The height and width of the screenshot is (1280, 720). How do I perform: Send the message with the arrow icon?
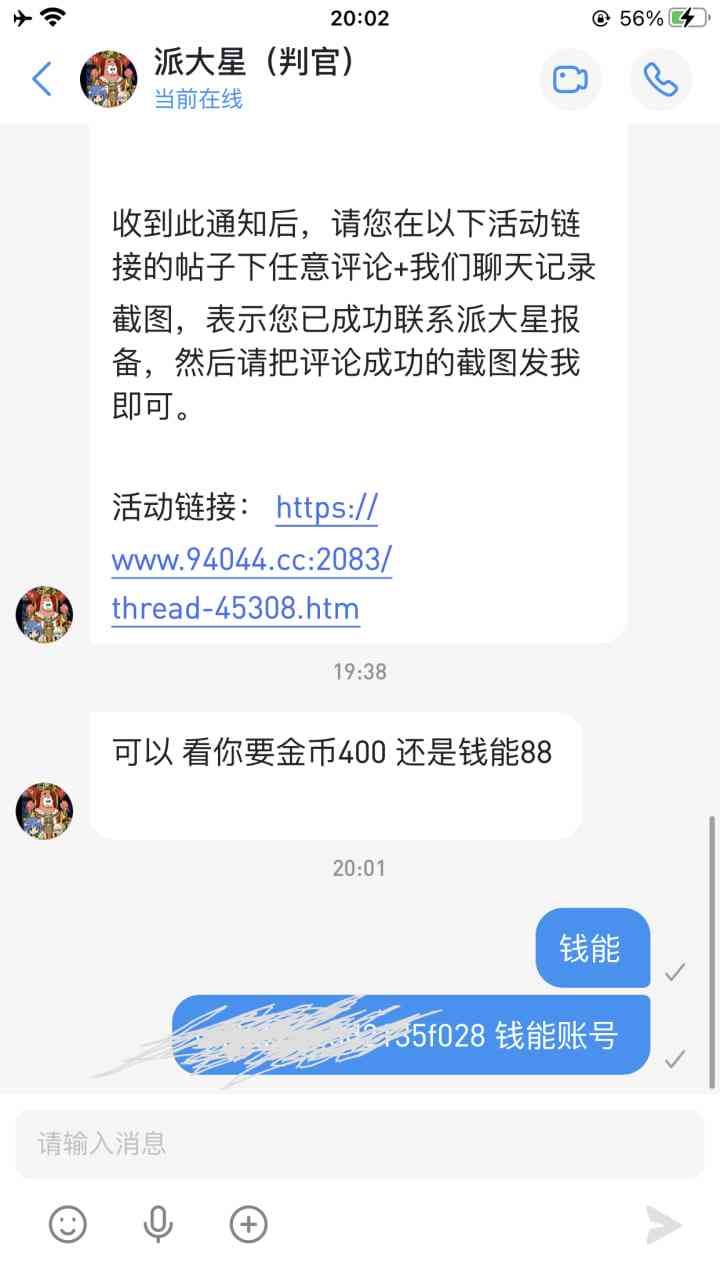coord(663,1225)
